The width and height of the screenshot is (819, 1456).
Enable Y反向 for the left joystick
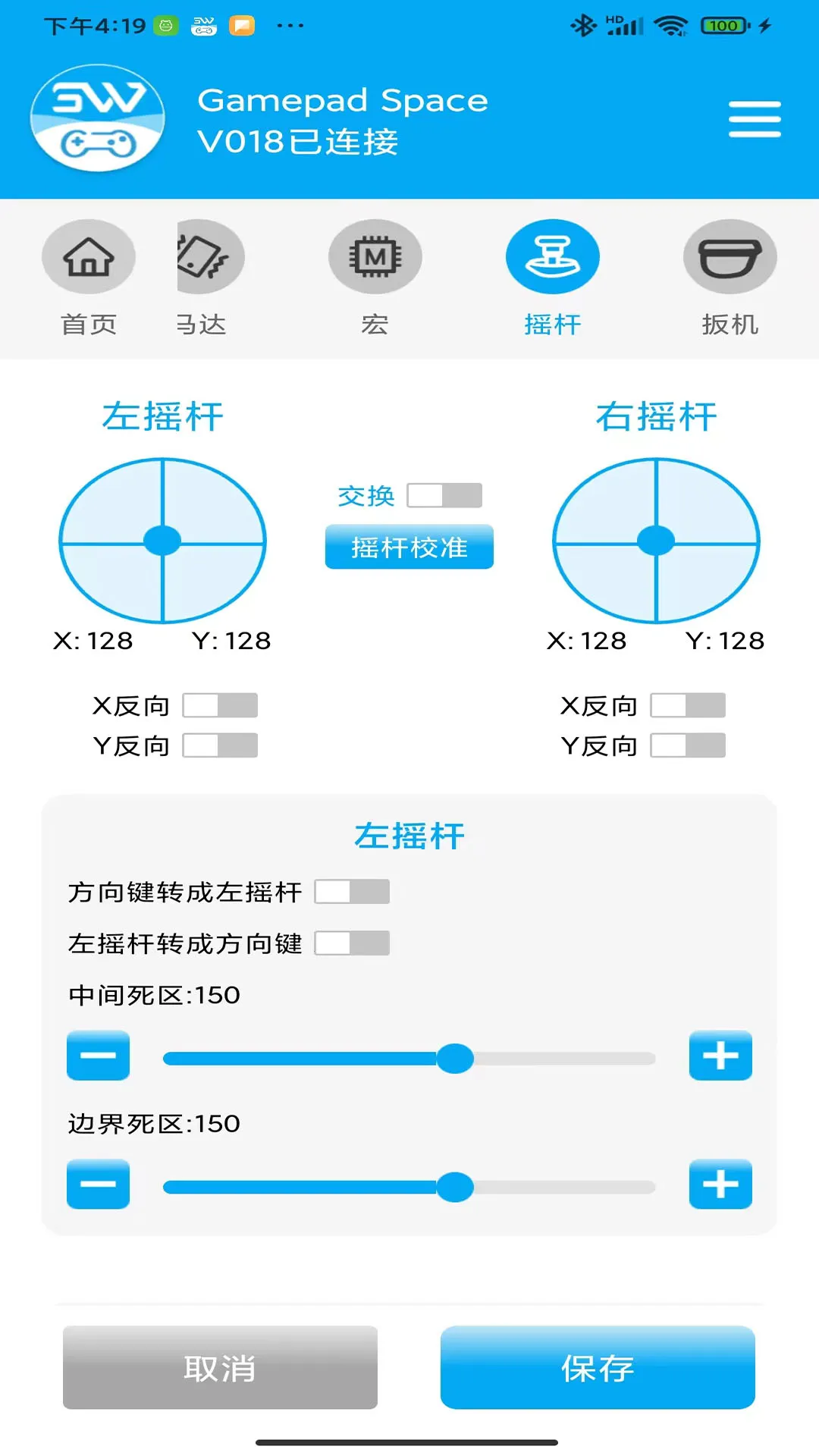tap(220, 745)
